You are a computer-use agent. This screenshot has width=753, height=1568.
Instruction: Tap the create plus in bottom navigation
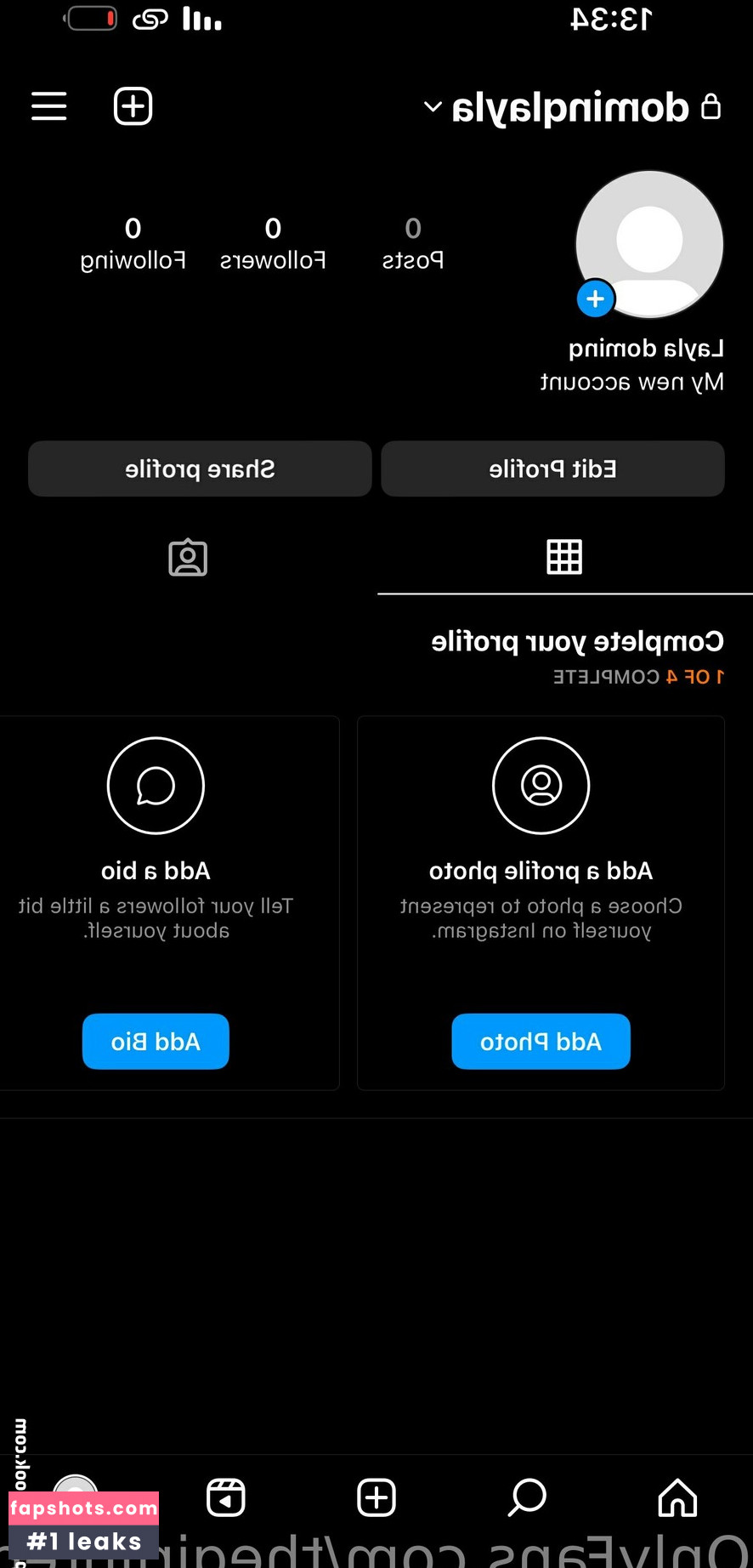click(376, 1497)
